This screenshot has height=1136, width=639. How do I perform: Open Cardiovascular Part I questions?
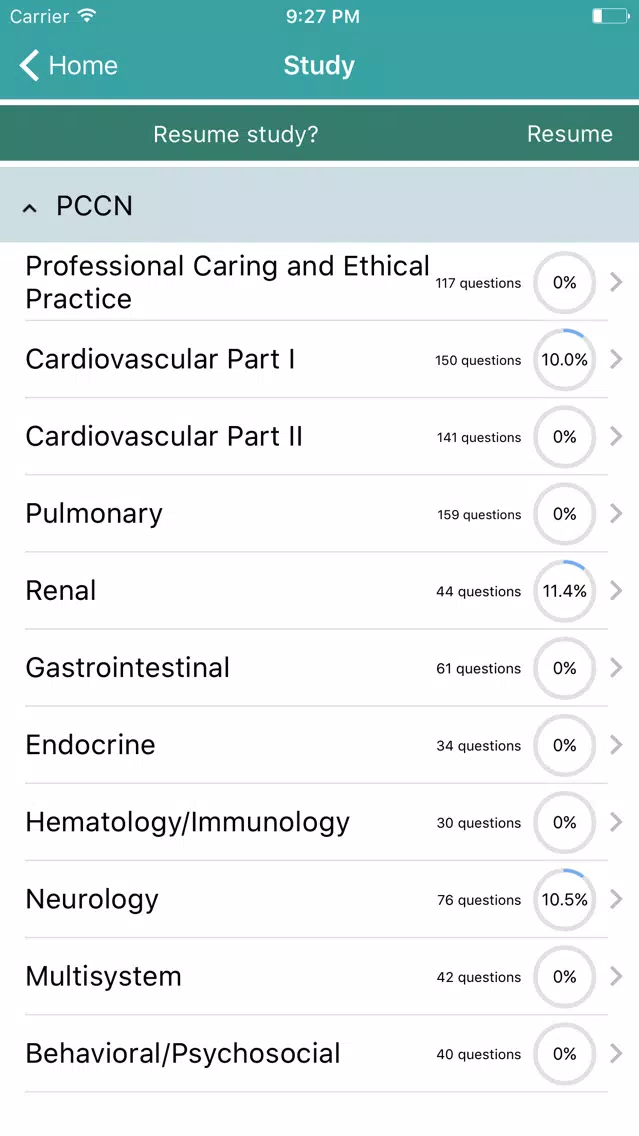[x=320, y=359]
